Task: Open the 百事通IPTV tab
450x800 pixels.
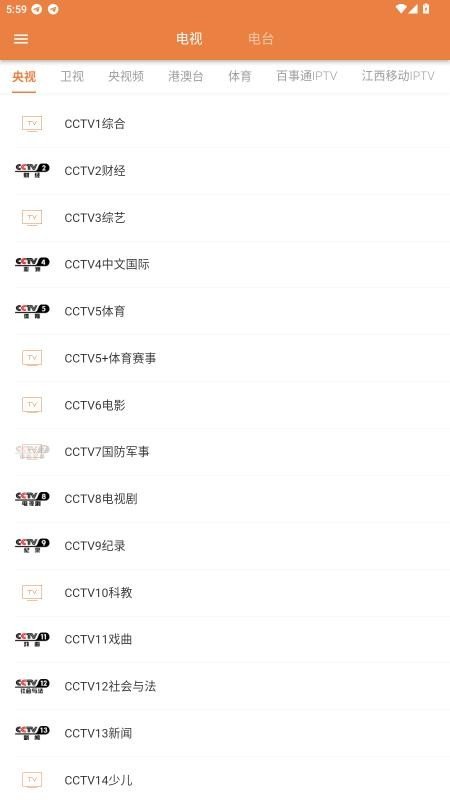Action: coord(307,77)
